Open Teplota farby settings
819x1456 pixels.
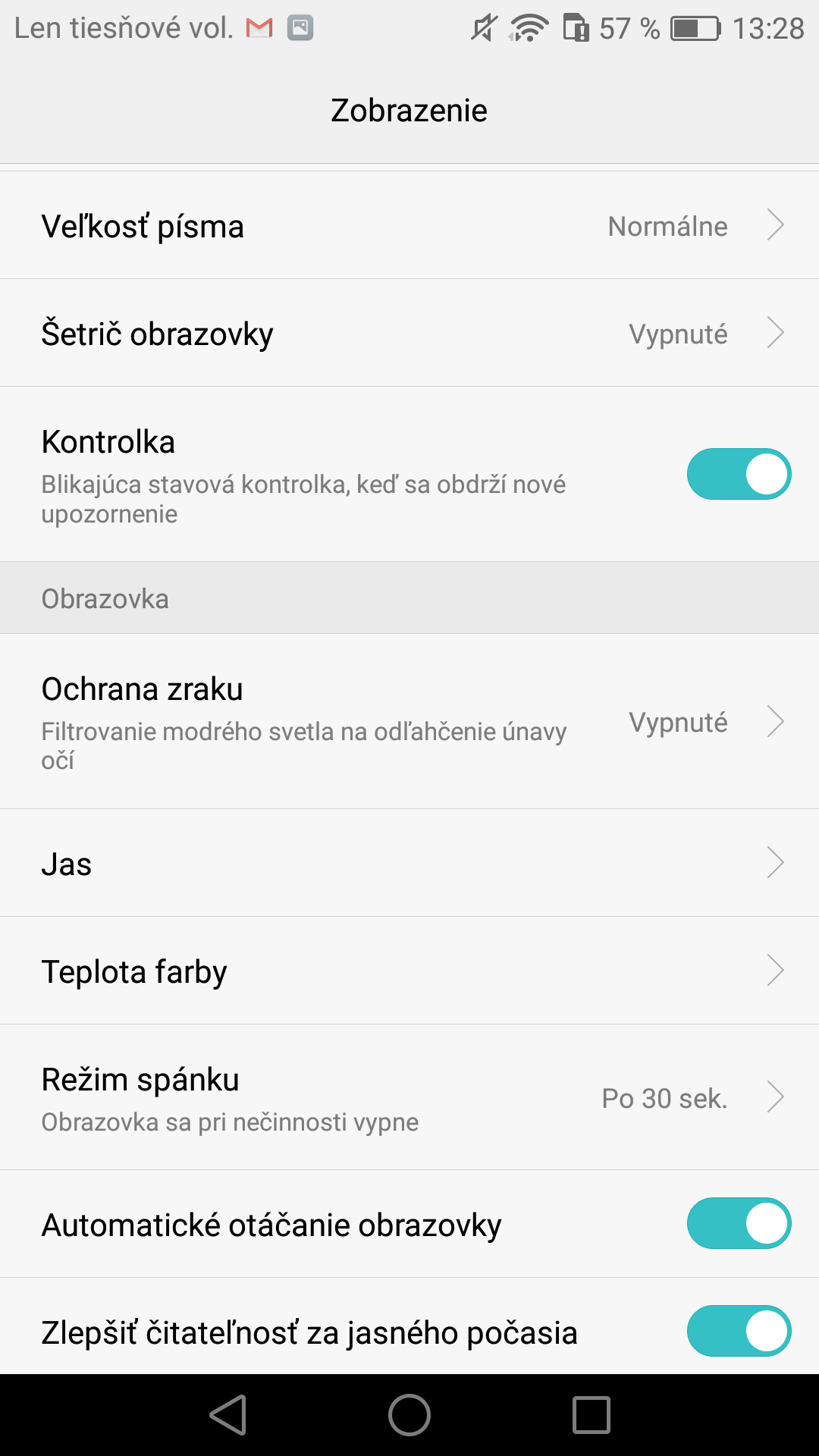point(409,971)
